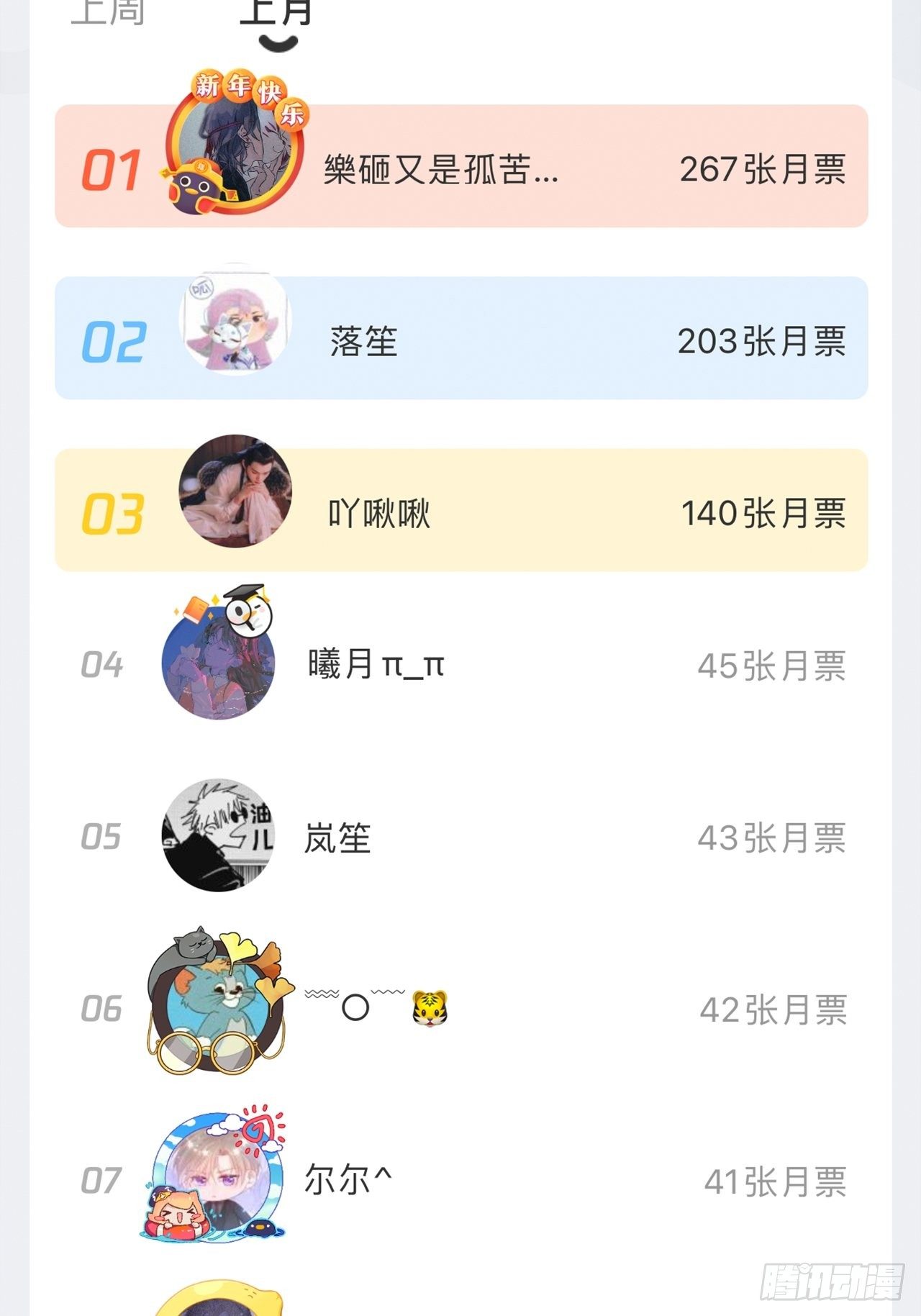This screenshot has height=1316, width=921.
Task: View 吖啾啾's profile row
Action: (x=461, y=510)
